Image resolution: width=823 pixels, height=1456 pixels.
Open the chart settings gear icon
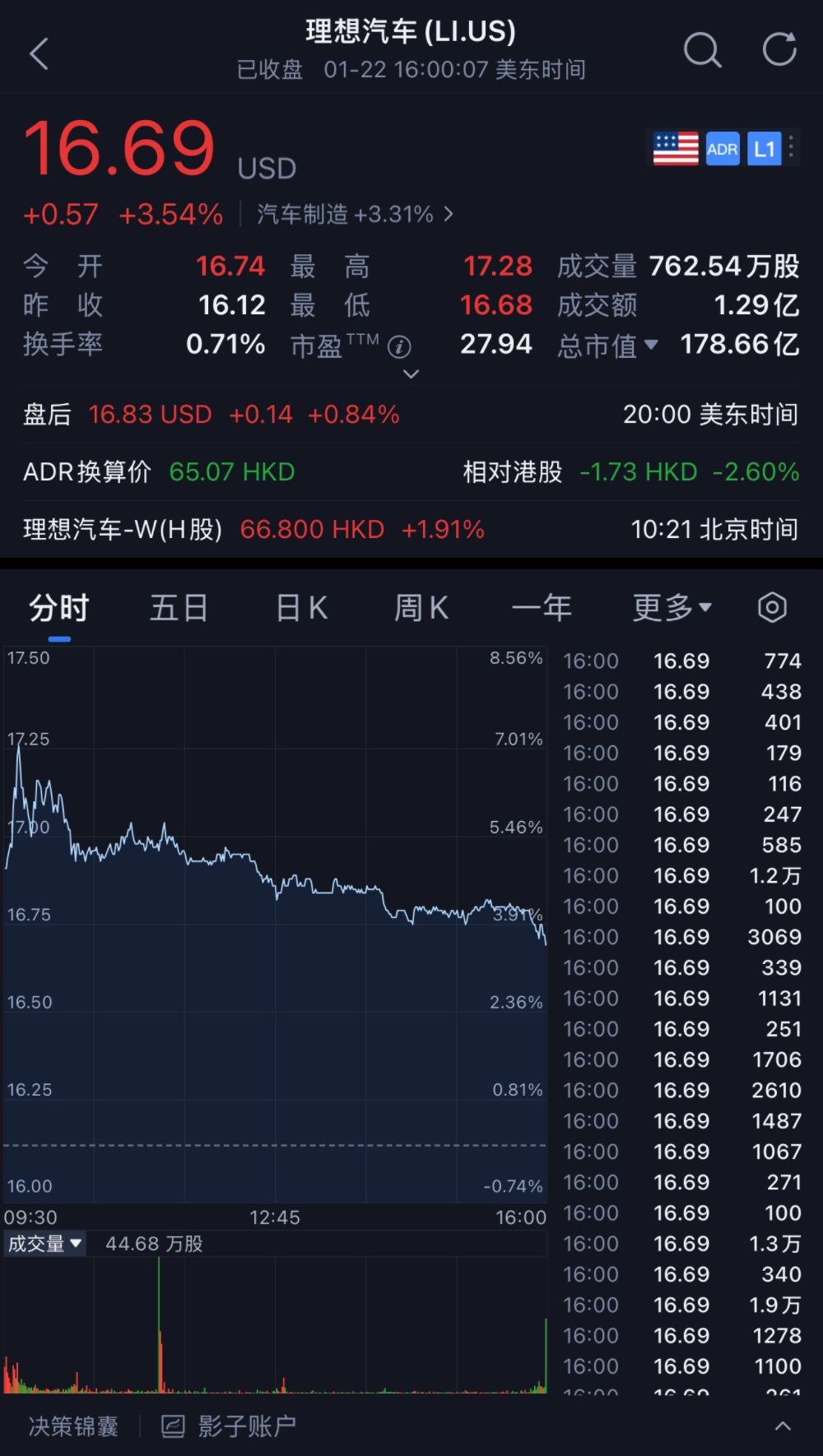point(772,607)
